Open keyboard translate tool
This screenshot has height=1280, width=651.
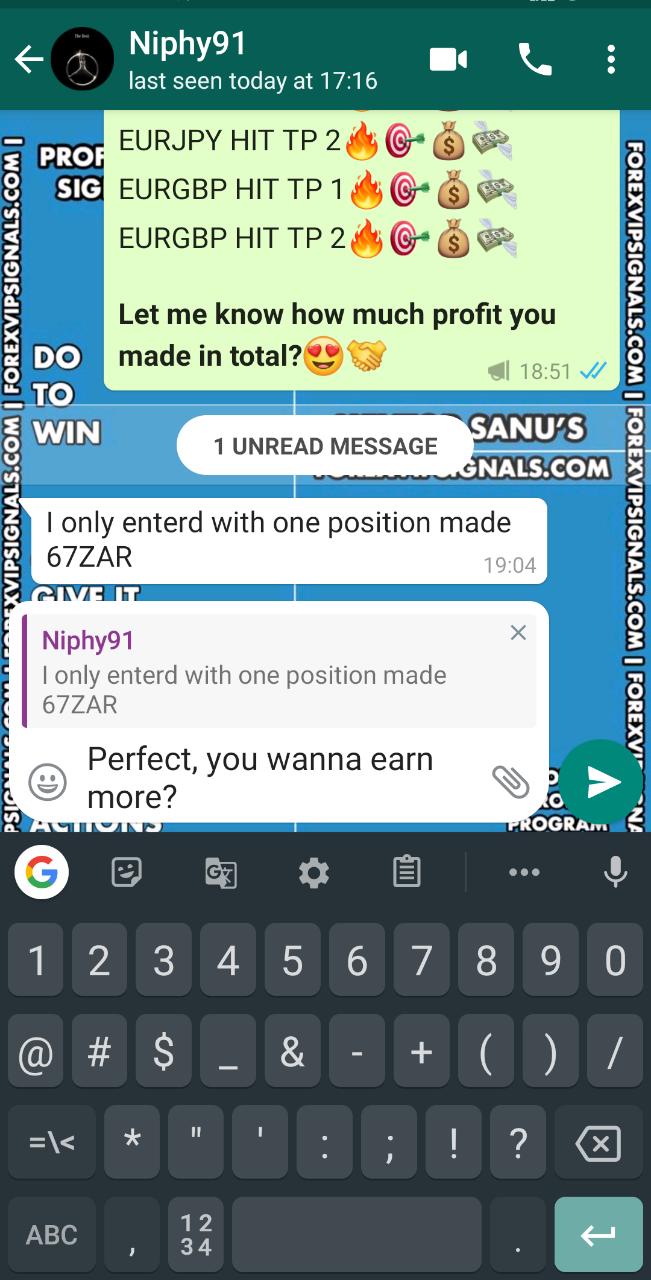(x=220, y=873)
